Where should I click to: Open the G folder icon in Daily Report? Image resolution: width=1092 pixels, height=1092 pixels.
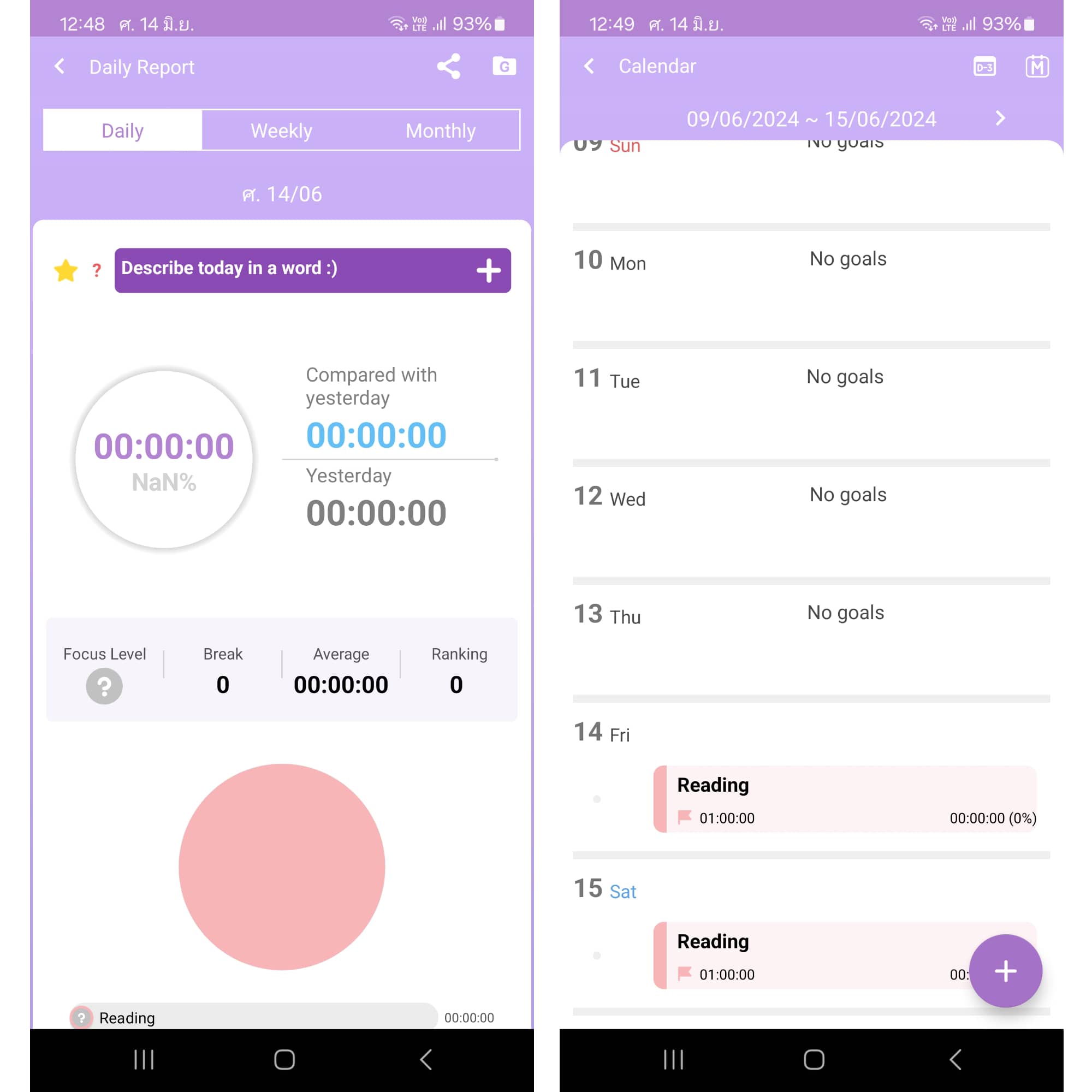click(503, 67)
